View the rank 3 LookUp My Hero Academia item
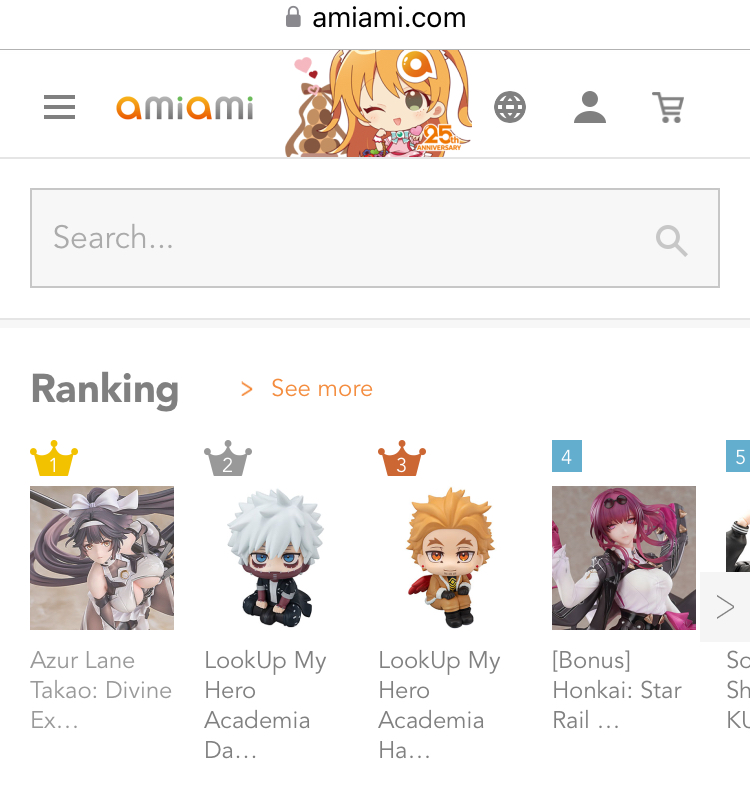 pos(440,558)
